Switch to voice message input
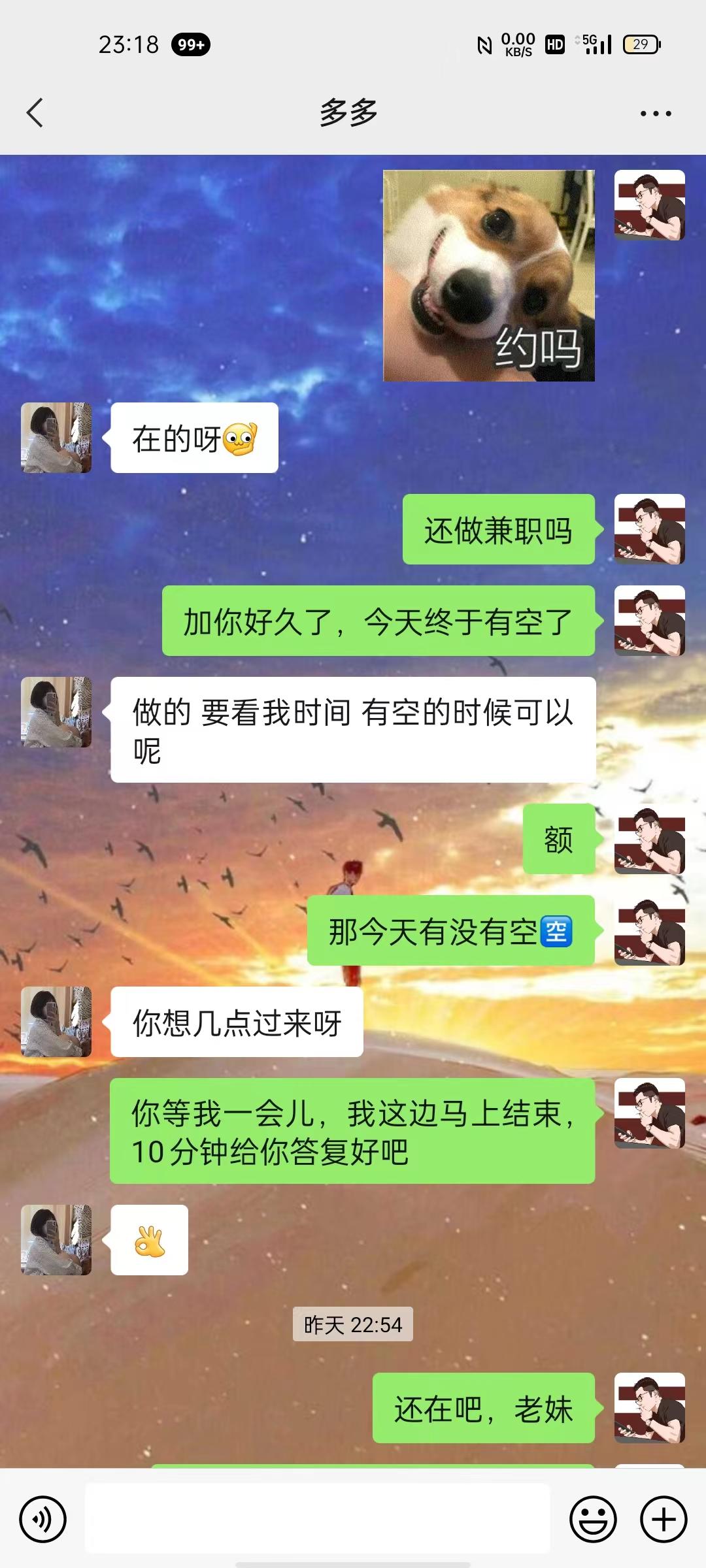Viewport: 706px width, 1568px height. [x=43, y=1519]
